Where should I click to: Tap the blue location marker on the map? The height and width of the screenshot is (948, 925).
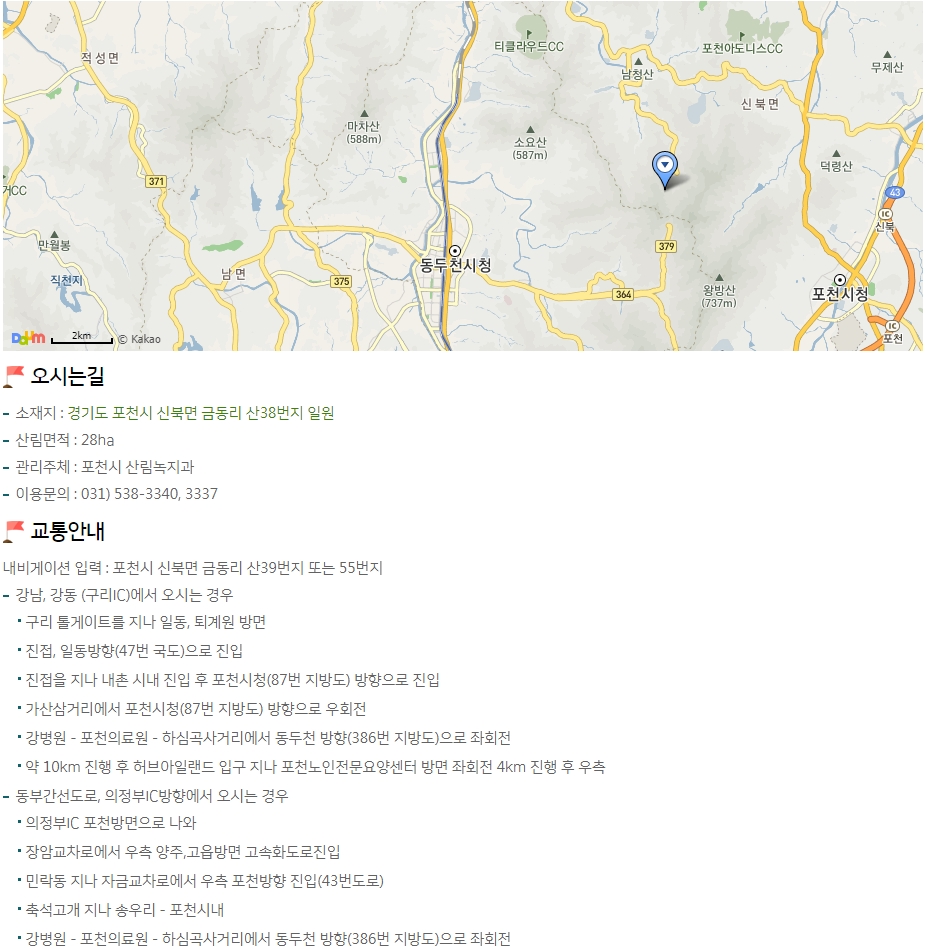664,166
